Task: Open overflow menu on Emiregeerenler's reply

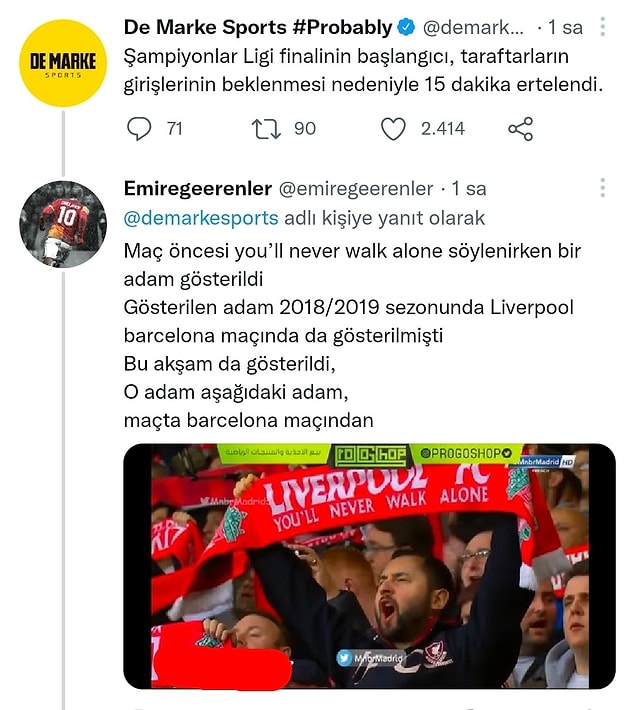Action: 603,188
